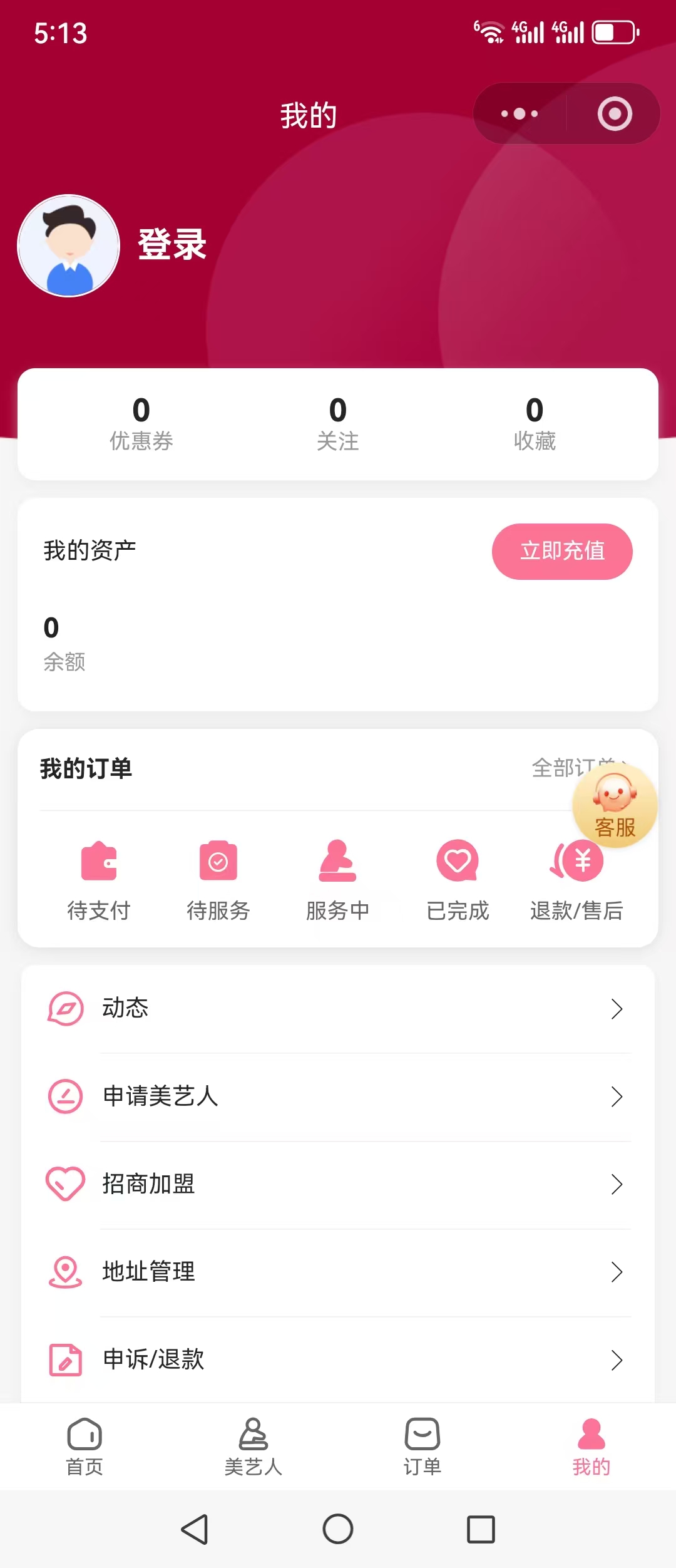Close the mini program with the circle button
This screenshot has width=676, height=1568.
(x=614, y=114)
